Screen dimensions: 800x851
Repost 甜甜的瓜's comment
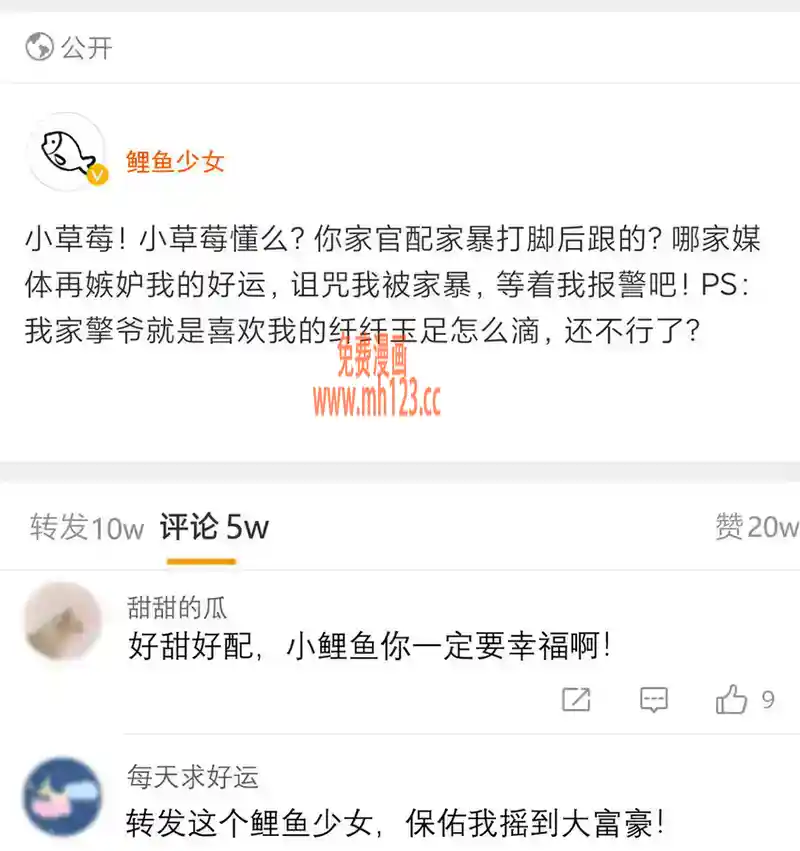point(576,700)
